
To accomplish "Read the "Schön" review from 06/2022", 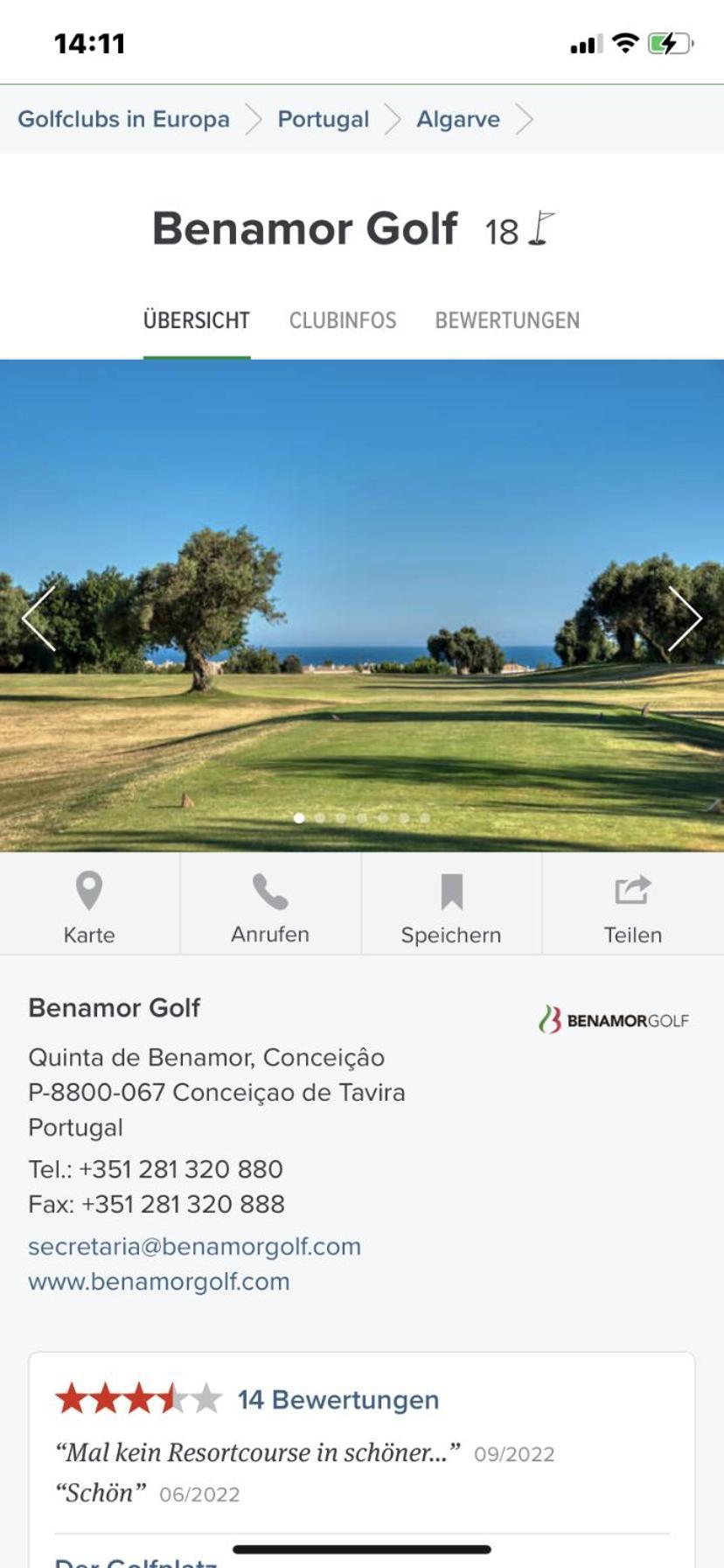I will [101, 1494].
